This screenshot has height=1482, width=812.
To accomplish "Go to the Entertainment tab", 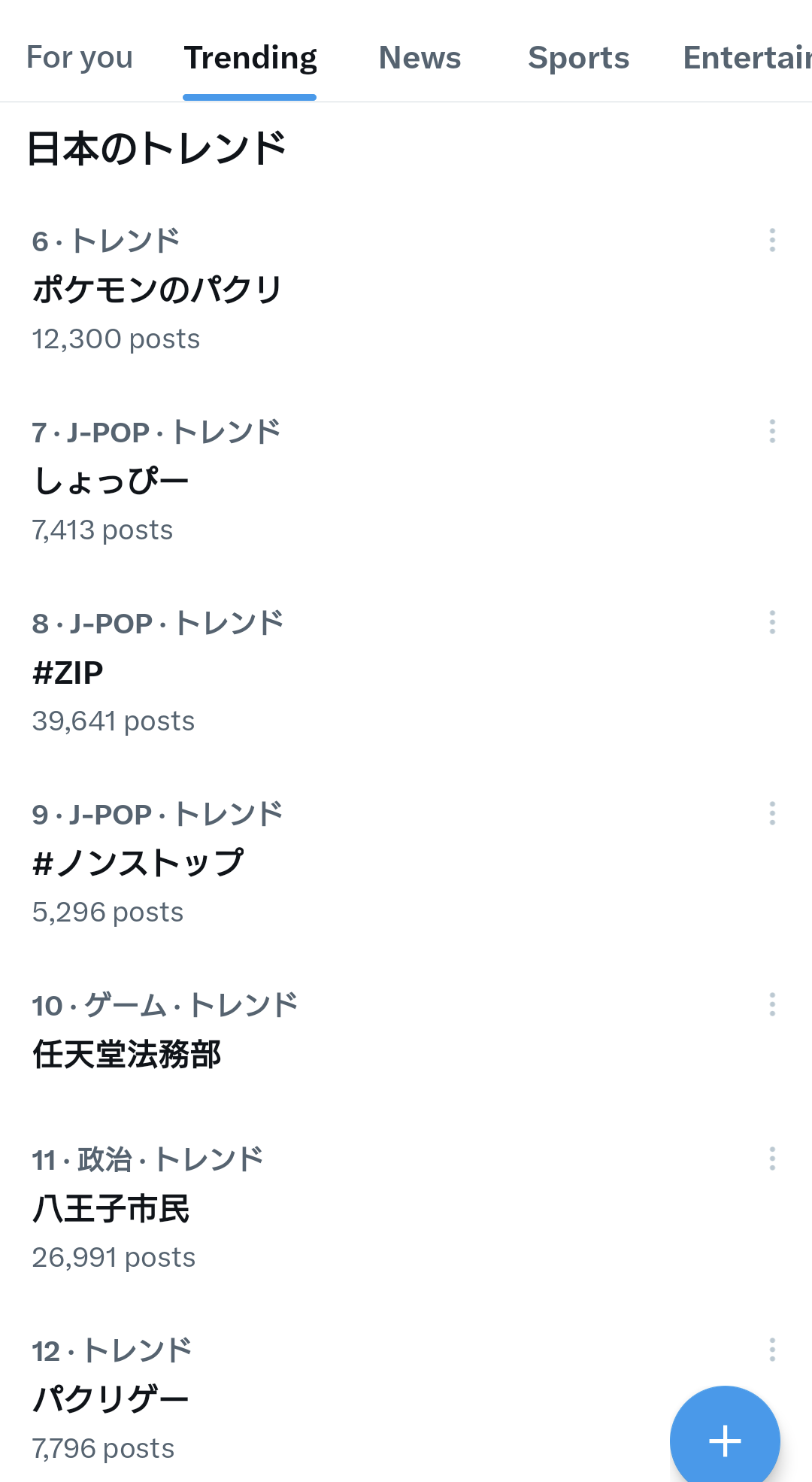I will 747,58.
